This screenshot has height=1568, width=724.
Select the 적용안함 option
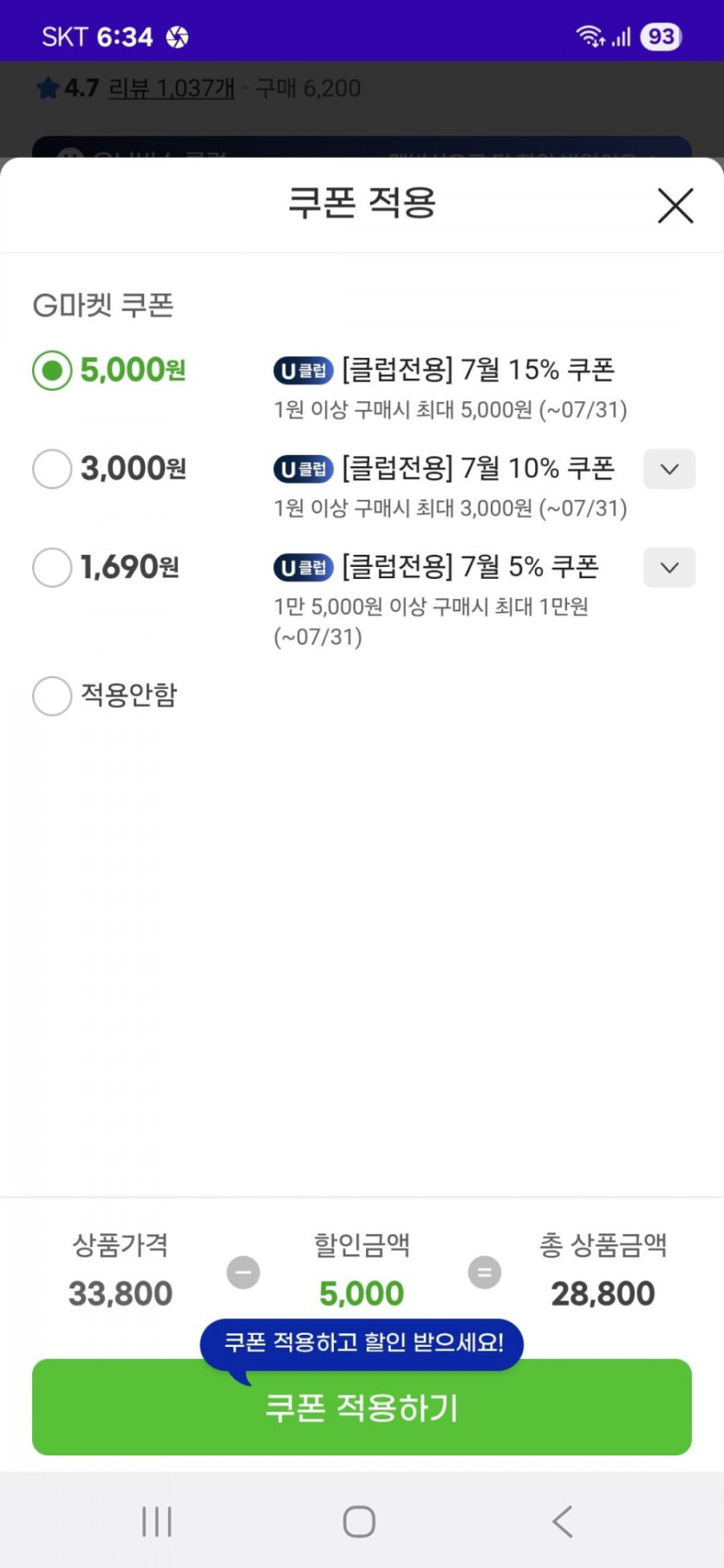pyautogui.click(x=52, y=696)
